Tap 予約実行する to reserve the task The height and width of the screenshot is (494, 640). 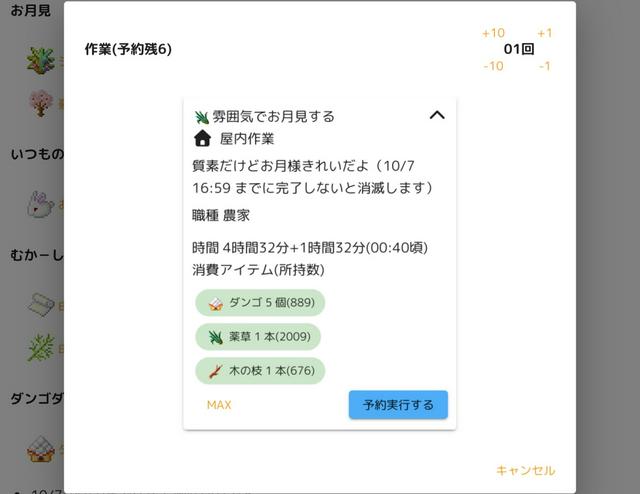click(398, 405)
